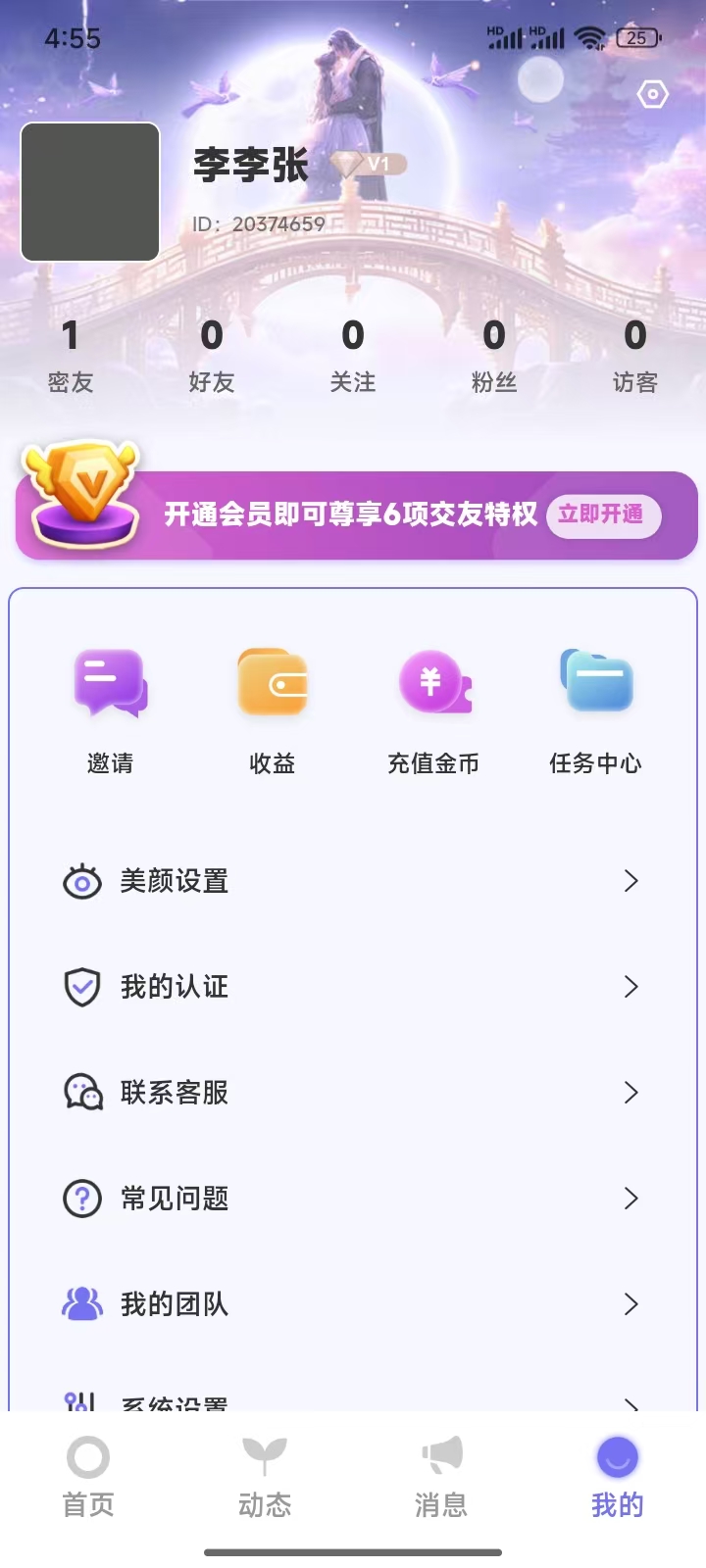
Task: Tap the 联系客服 customer service chat icon
Action: coord(82,1093)
